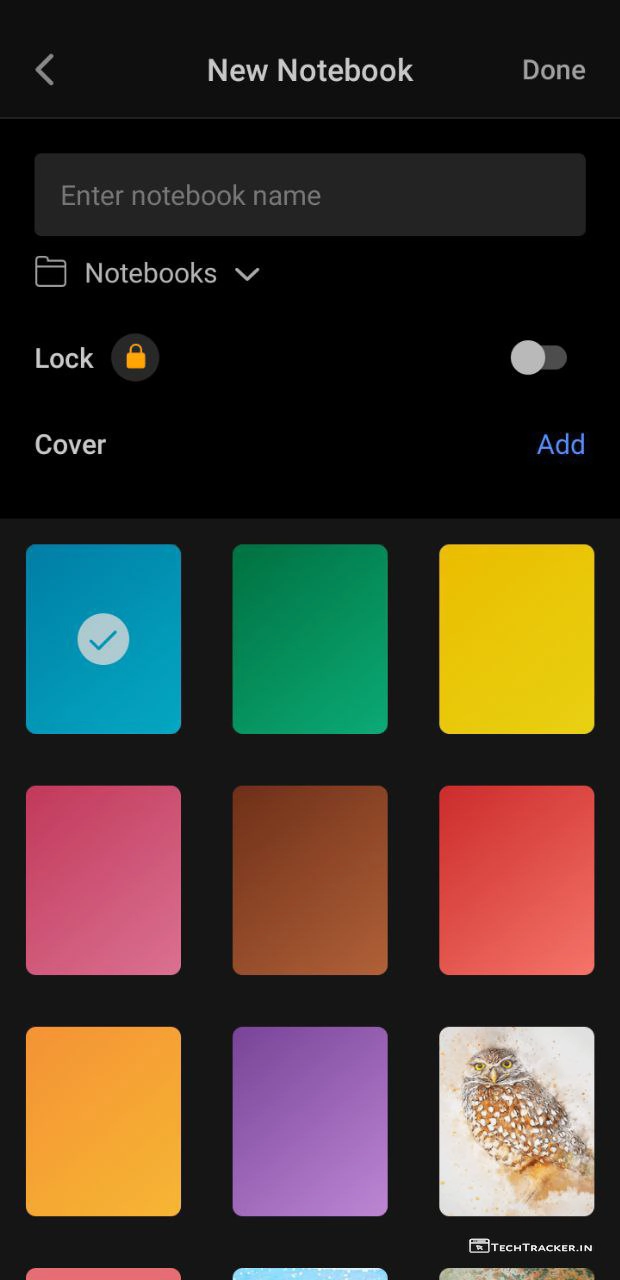Pick the yellow cover
The width and height of the screenshot is (620, 1280).
click(x=516, y=639)
